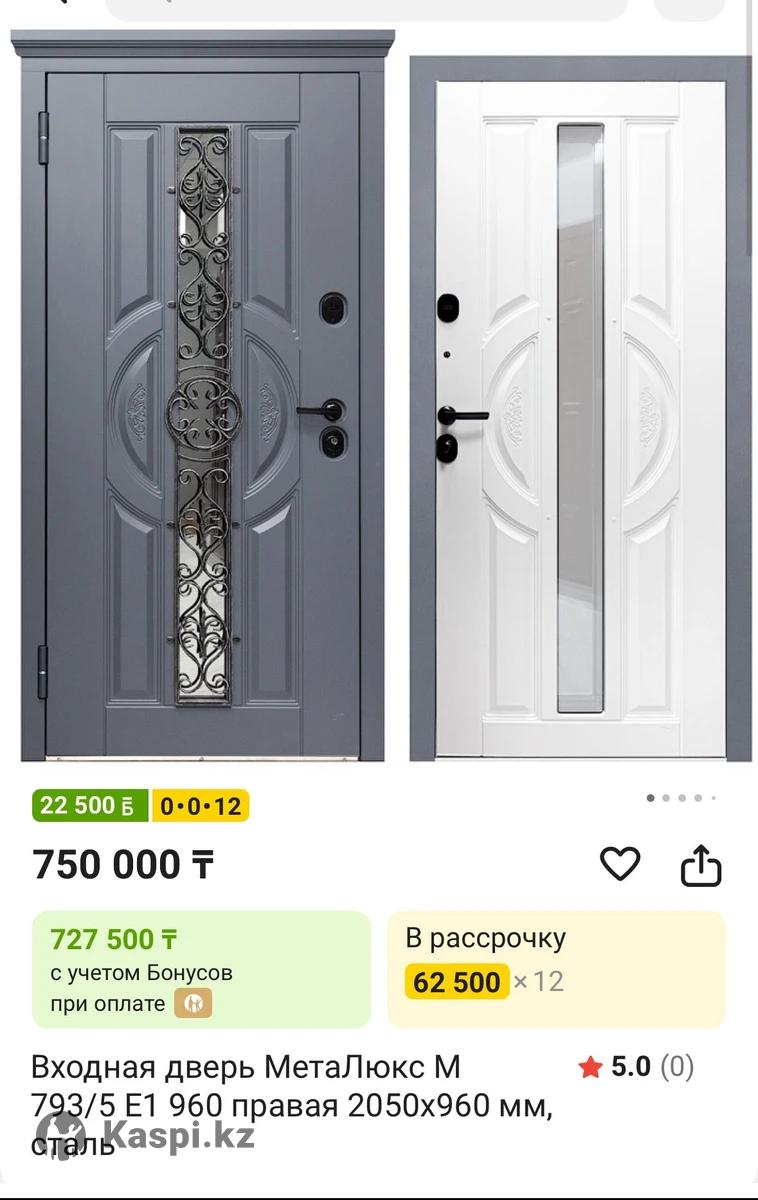This screenshot has width=758, height=1200.
Task: Open the door product photo
Action: (x=380, y=400)
